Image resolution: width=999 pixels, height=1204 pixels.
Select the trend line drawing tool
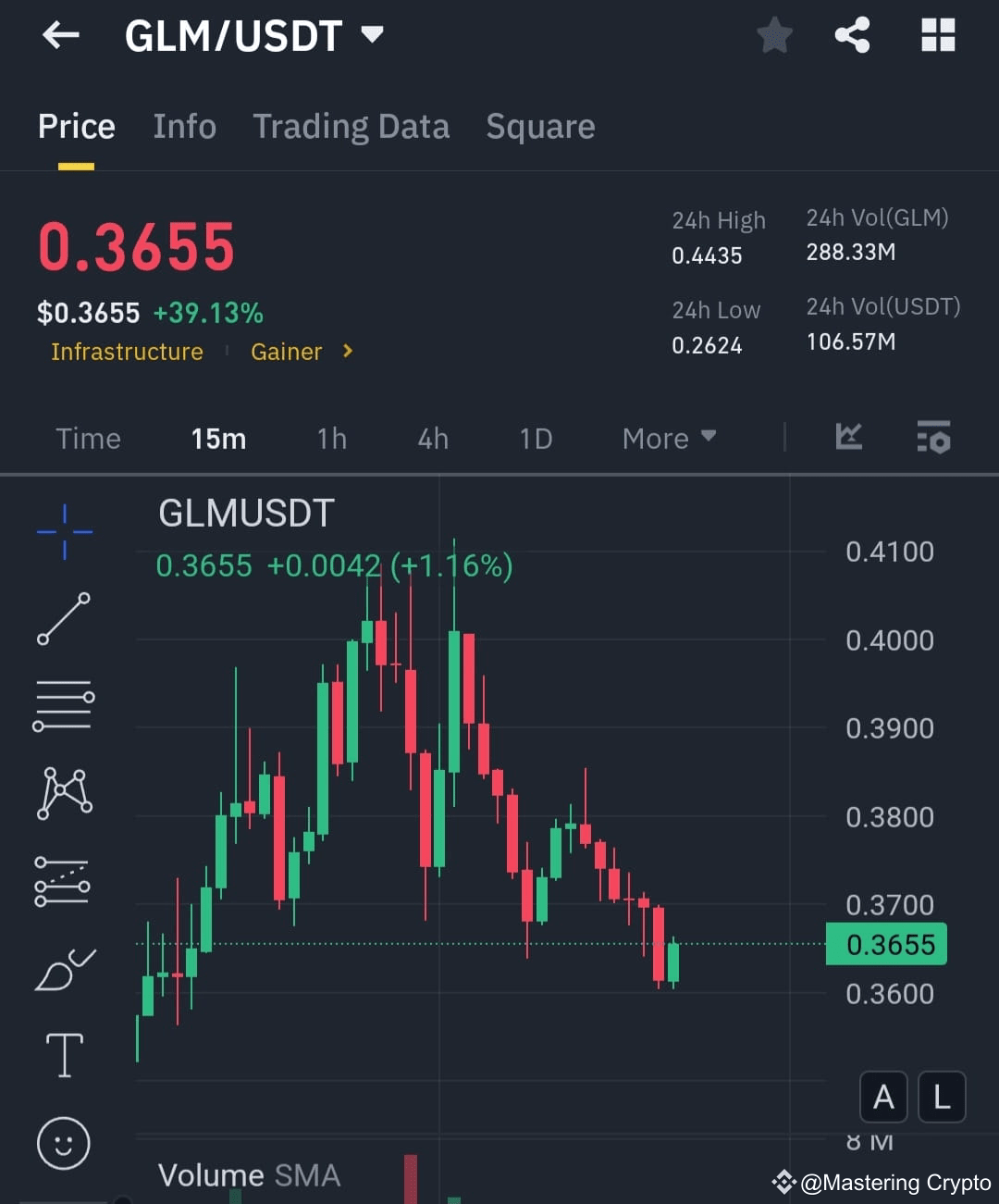coord(64,618)
